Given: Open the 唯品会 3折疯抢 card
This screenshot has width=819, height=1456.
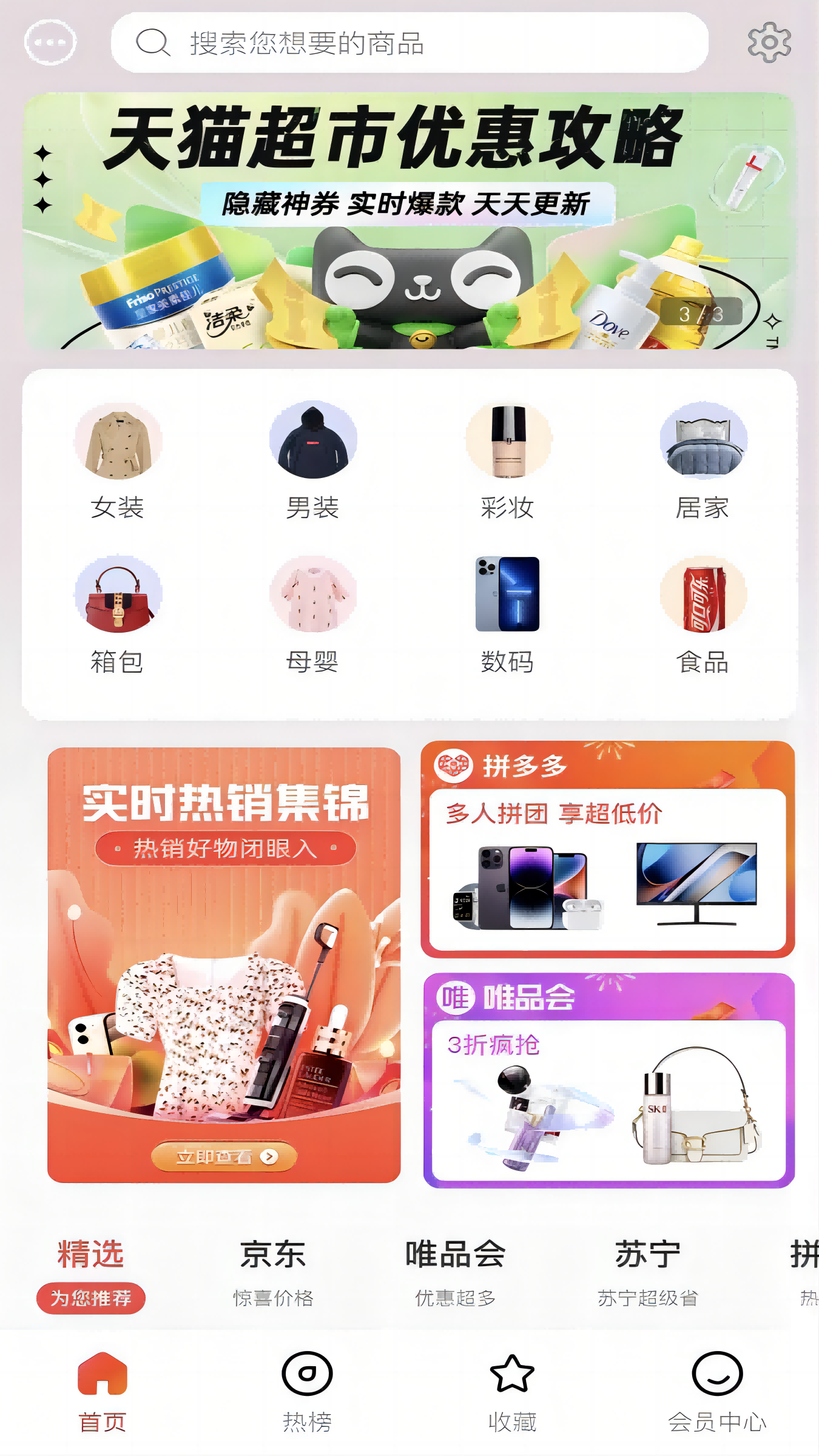Looking at the screenshot, I should tap(608, 1080).
